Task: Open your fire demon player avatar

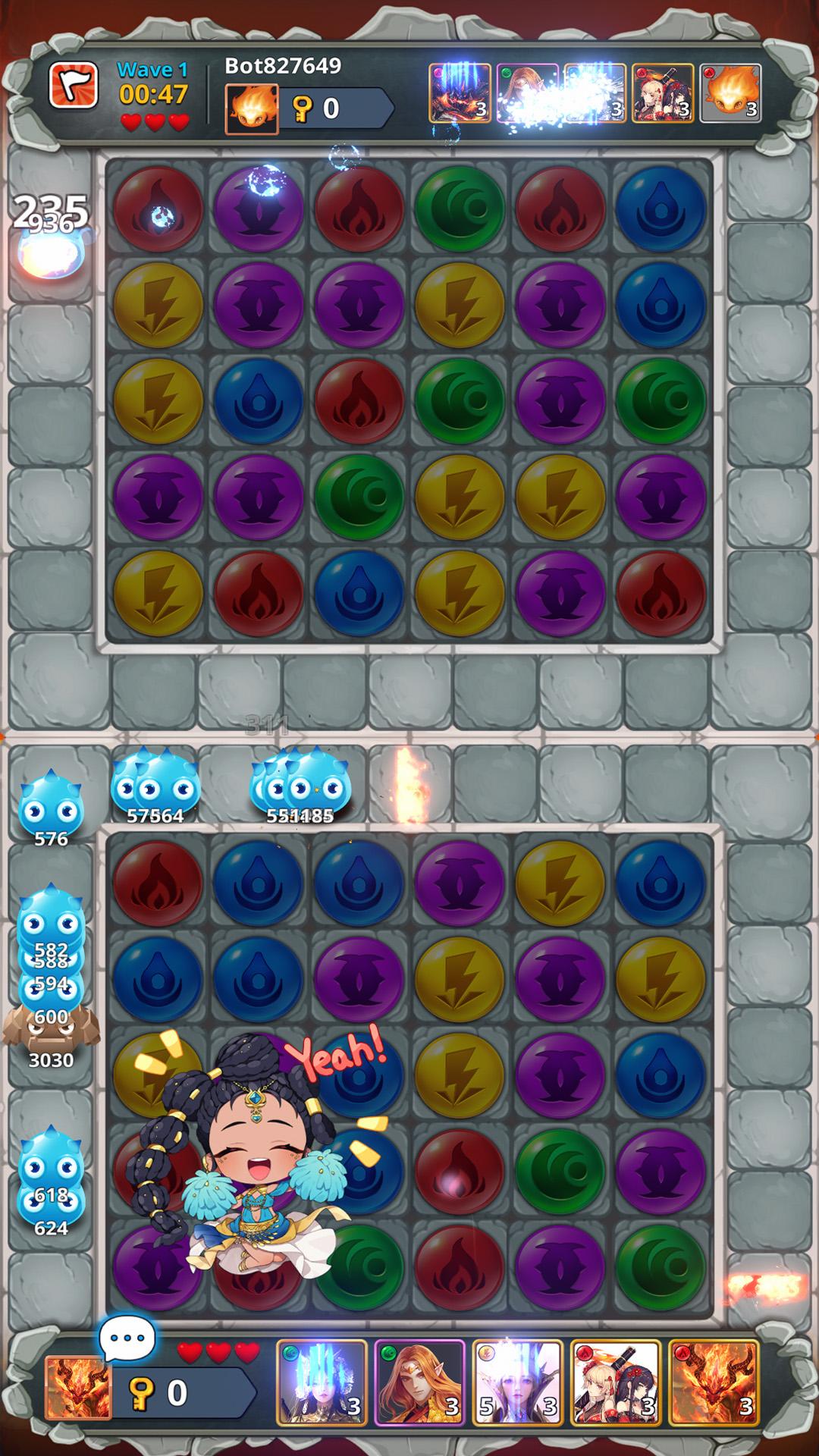Action: (x=77, y=1389)
